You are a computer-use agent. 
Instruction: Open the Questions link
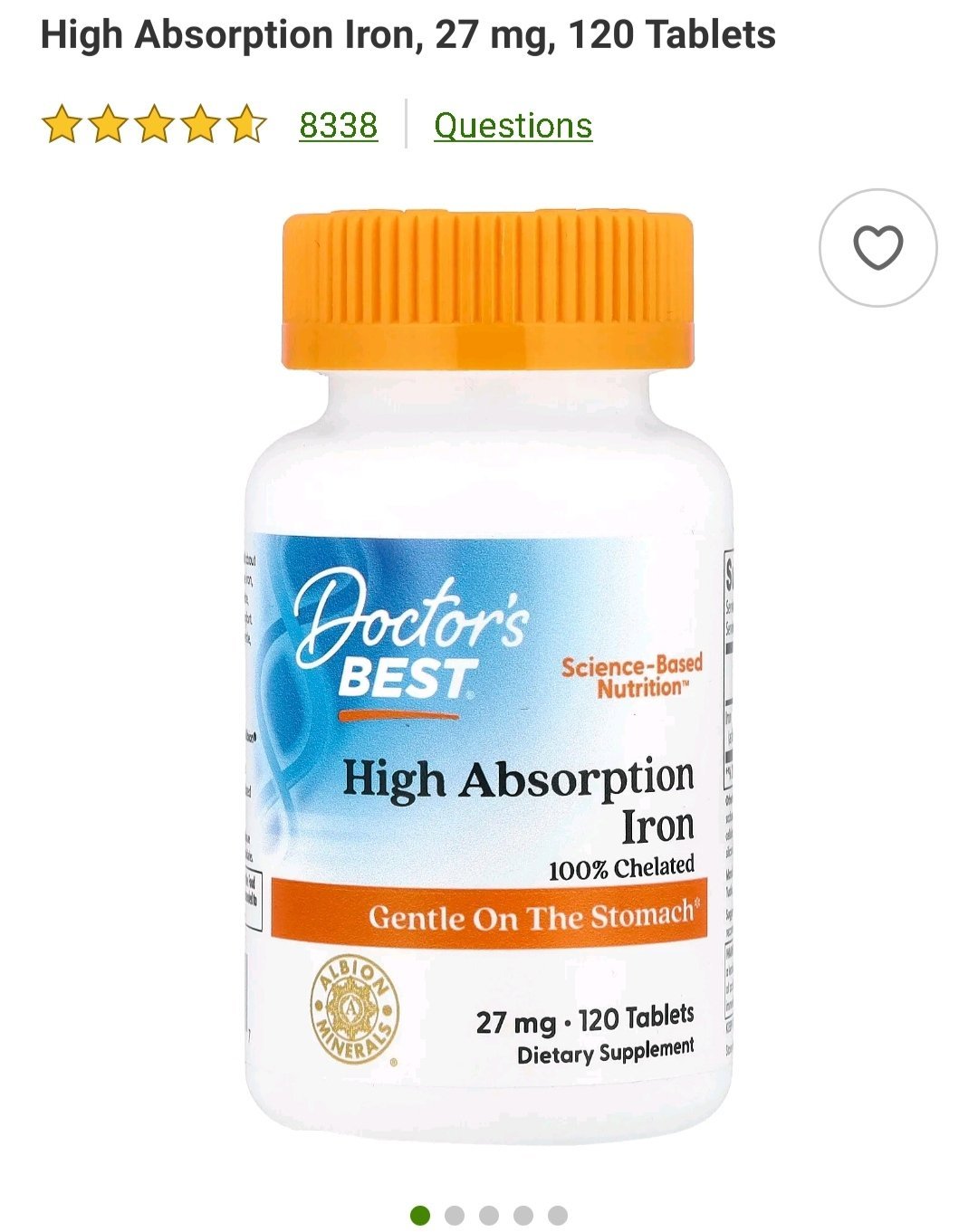tap(513, 125)
